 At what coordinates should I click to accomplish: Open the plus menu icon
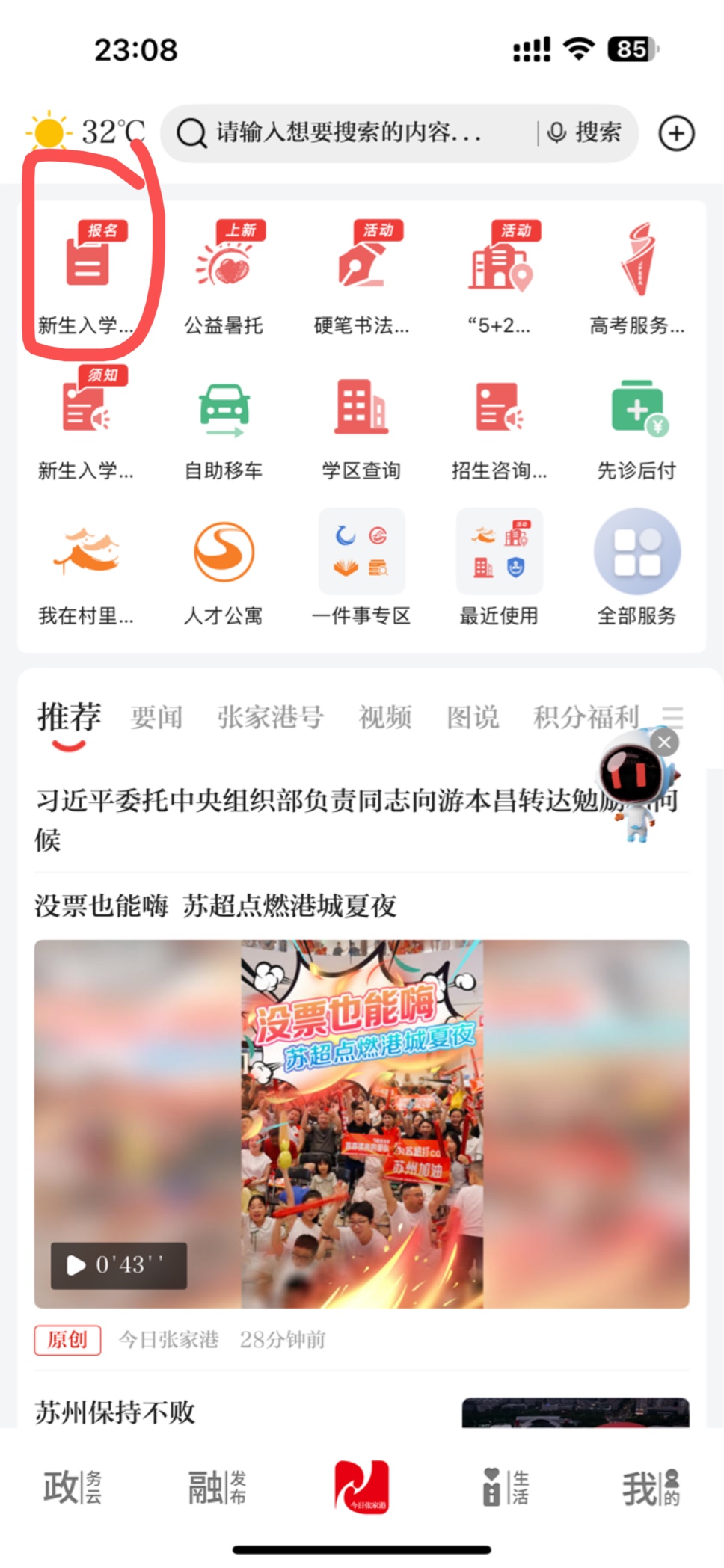(676, 134)
